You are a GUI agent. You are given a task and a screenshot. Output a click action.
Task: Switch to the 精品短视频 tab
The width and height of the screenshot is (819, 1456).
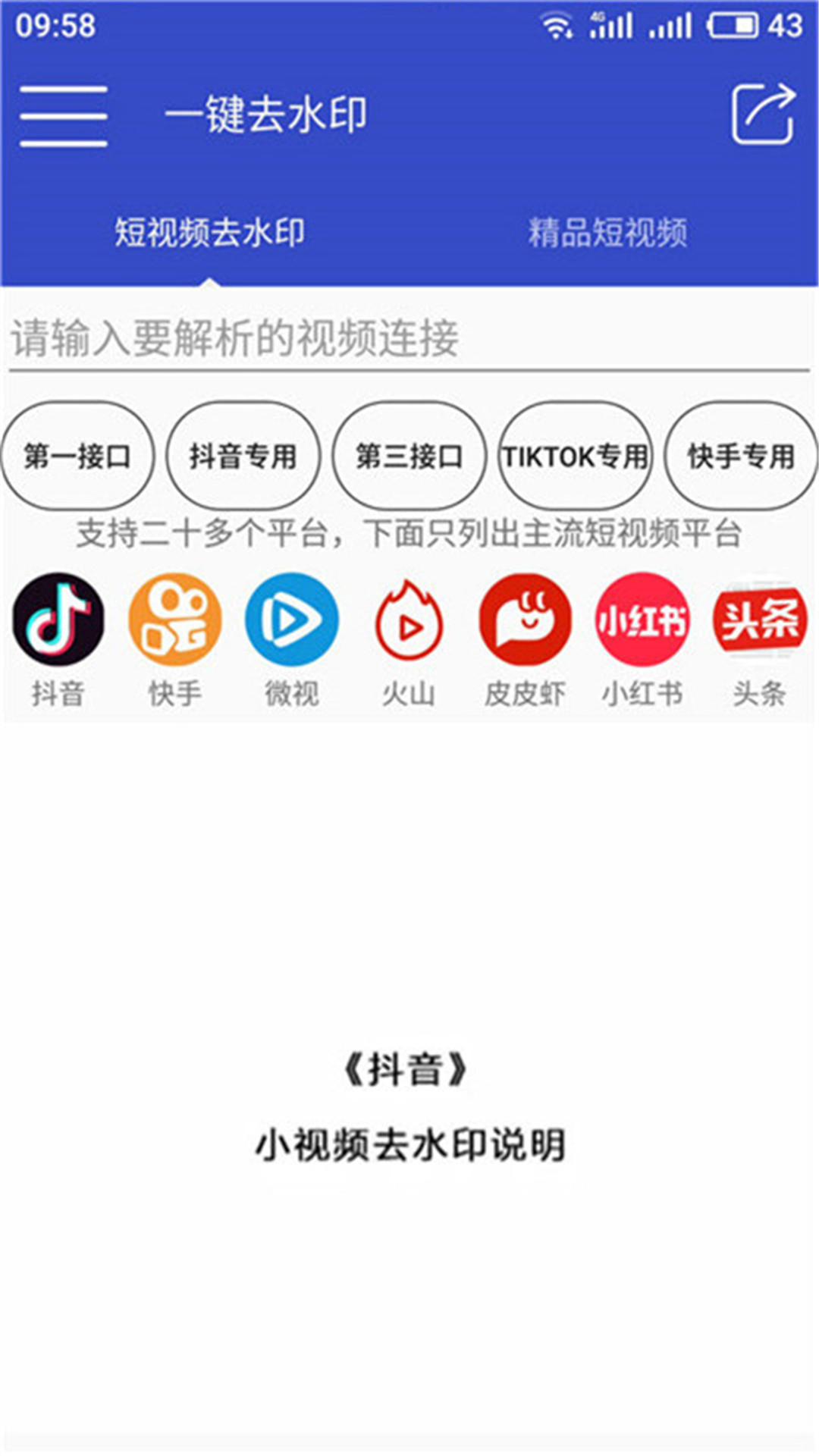tap(607, 232)
